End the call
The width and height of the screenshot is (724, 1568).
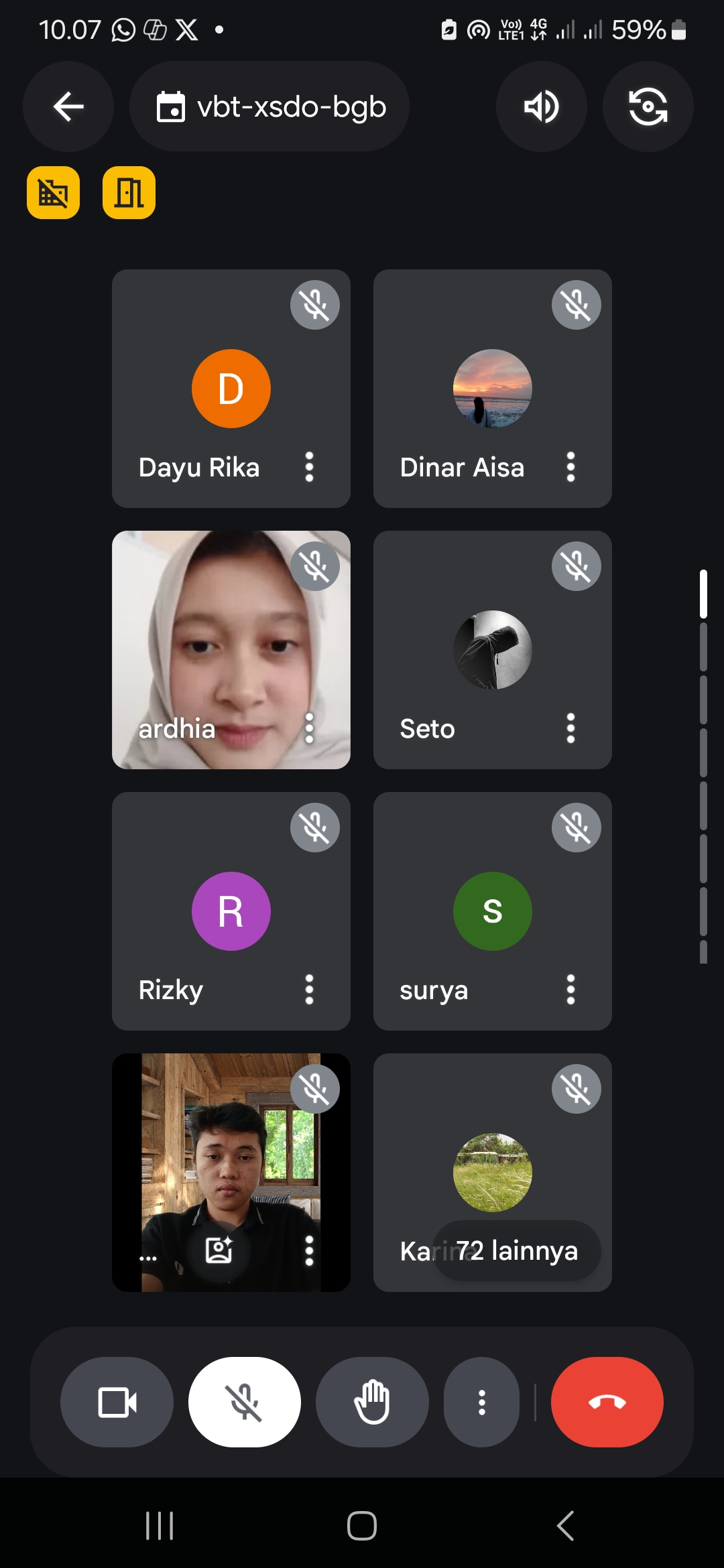pos(607,1402)
